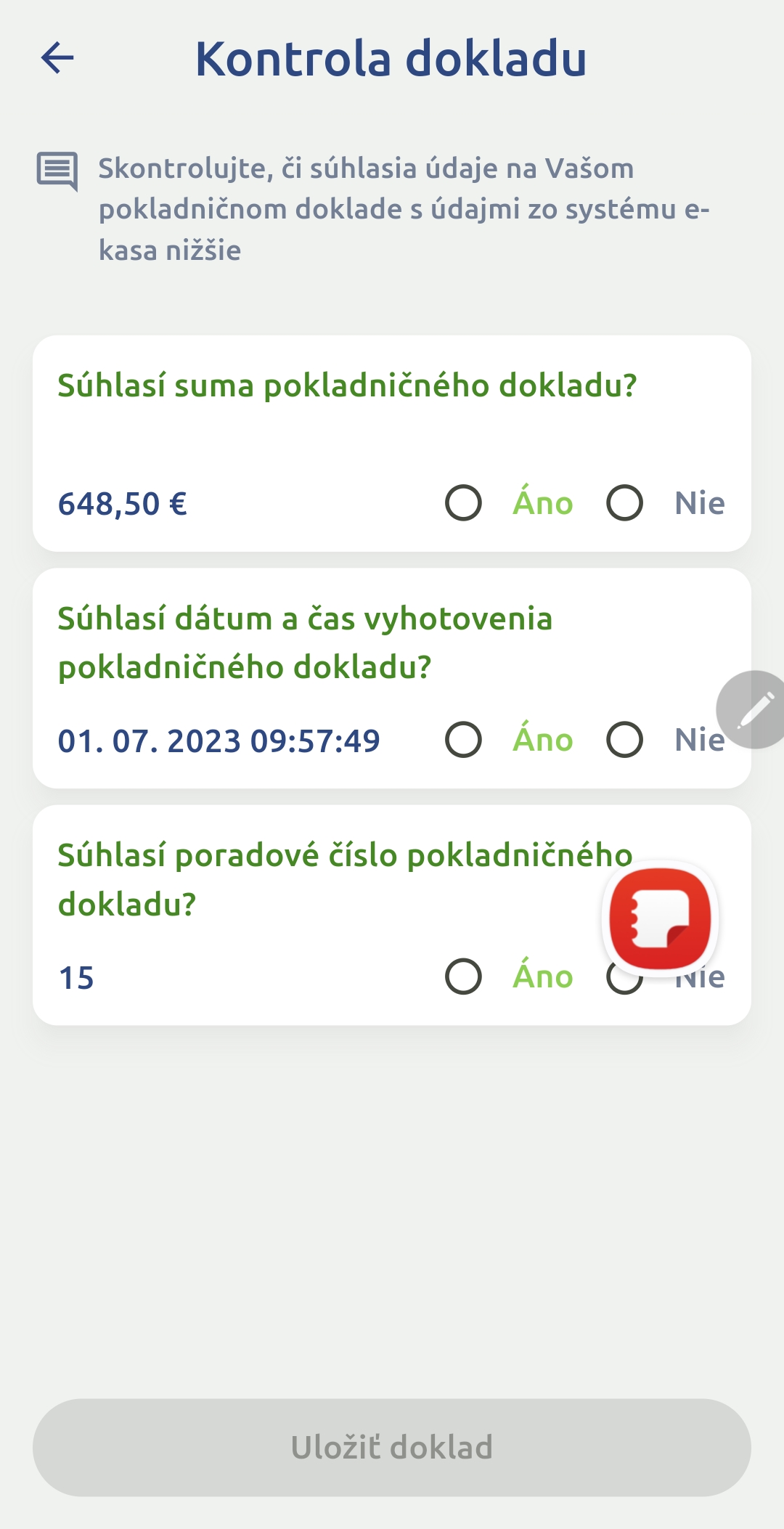Select Nie for the 648,50 € sum
Viewport: 784px width, 1529px height.
625,503
